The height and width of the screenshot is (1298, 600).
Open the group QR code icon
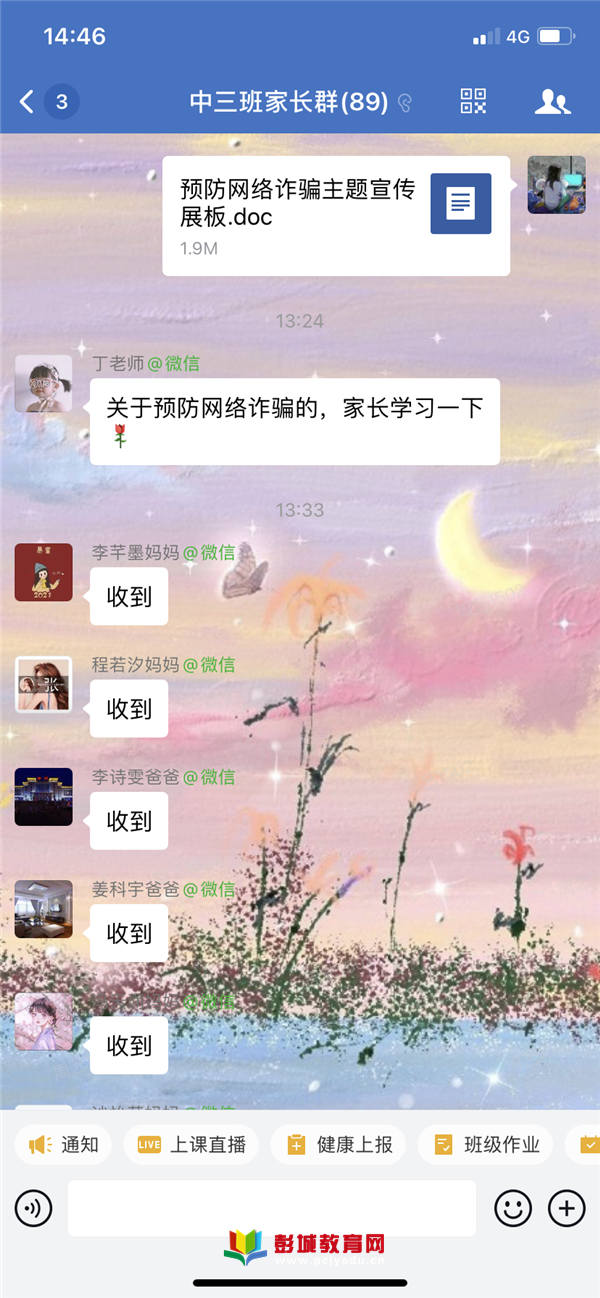point(473,101)
